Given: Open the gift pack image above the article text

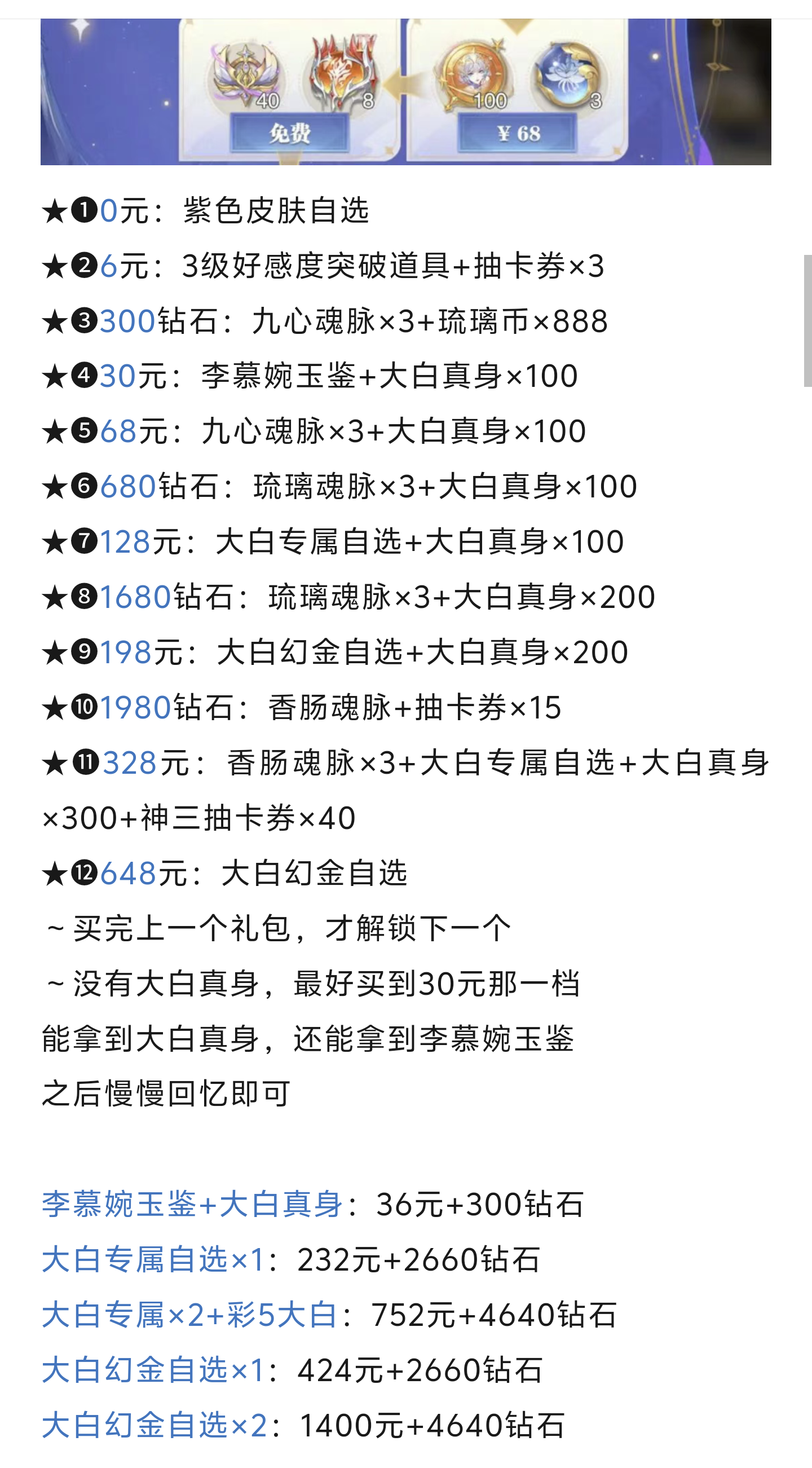Looking at the screenshot, I should pos(405,91).
